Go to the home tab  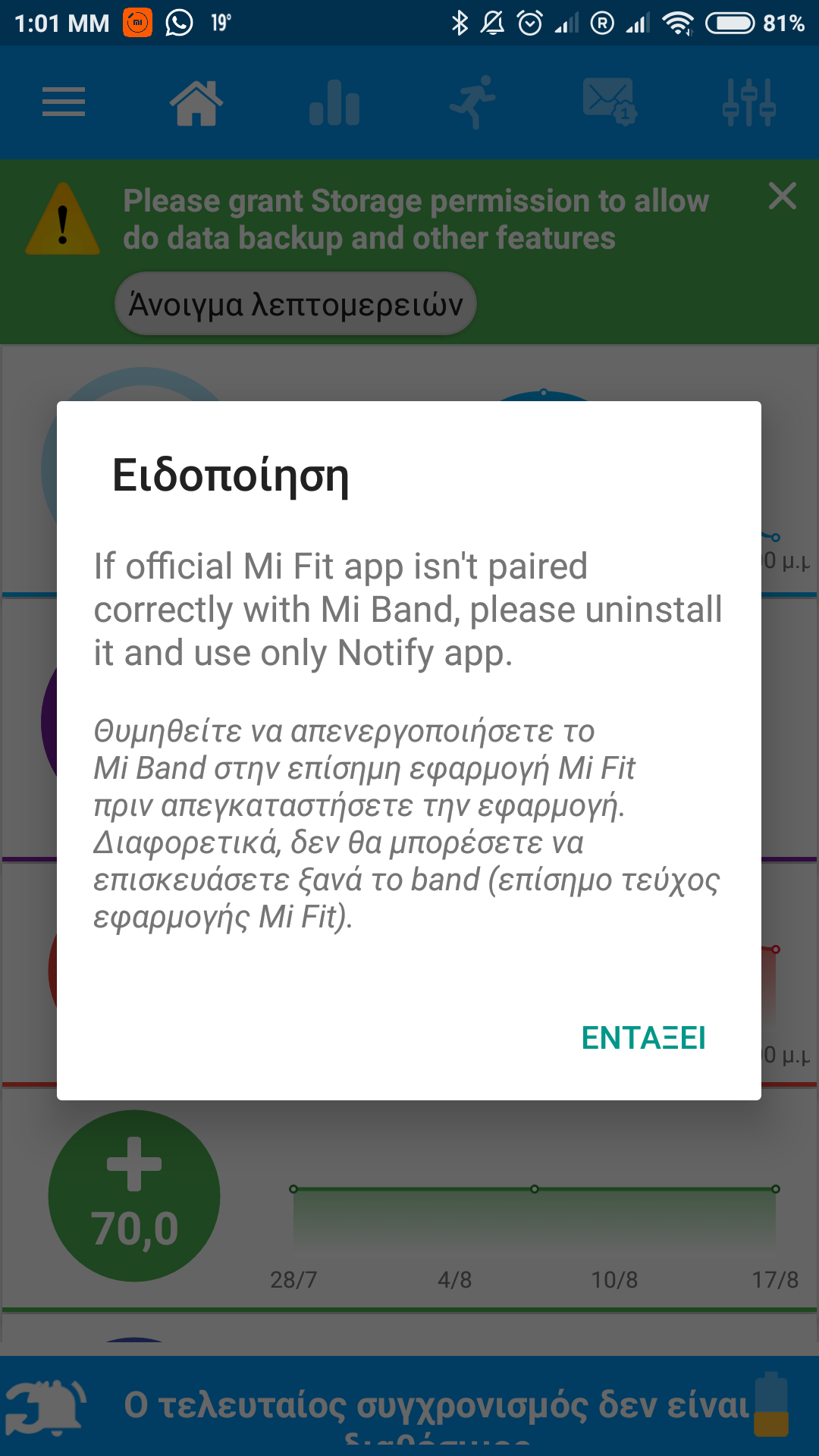[x=196, y=102]
